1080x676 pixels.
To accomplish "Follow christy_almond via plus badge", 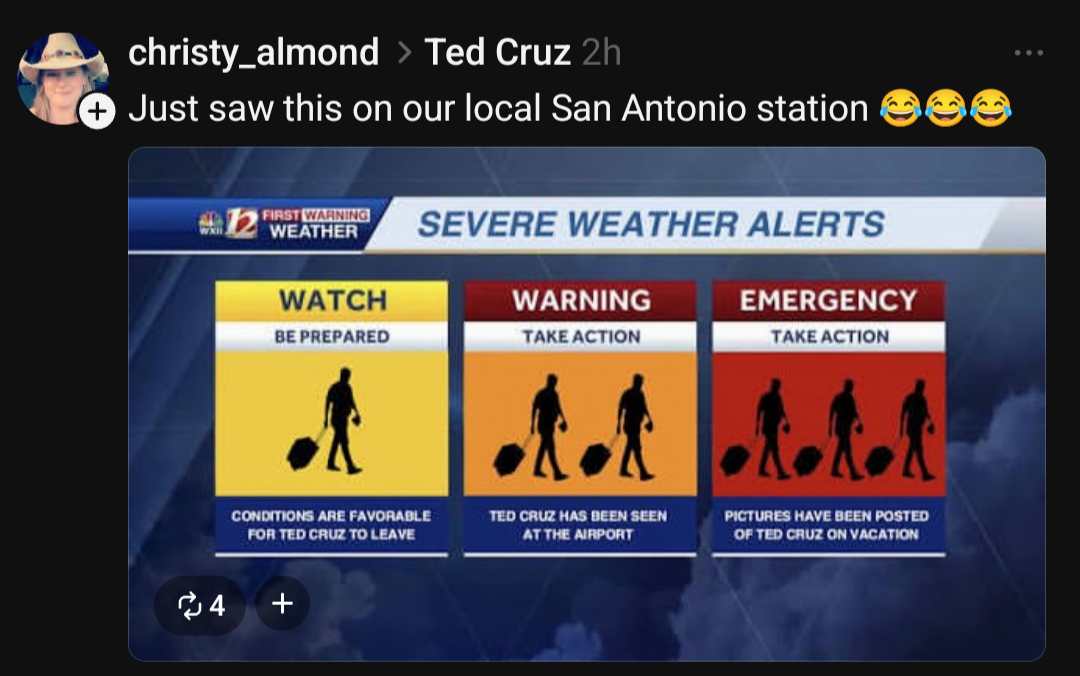I will tap(96, 113).
